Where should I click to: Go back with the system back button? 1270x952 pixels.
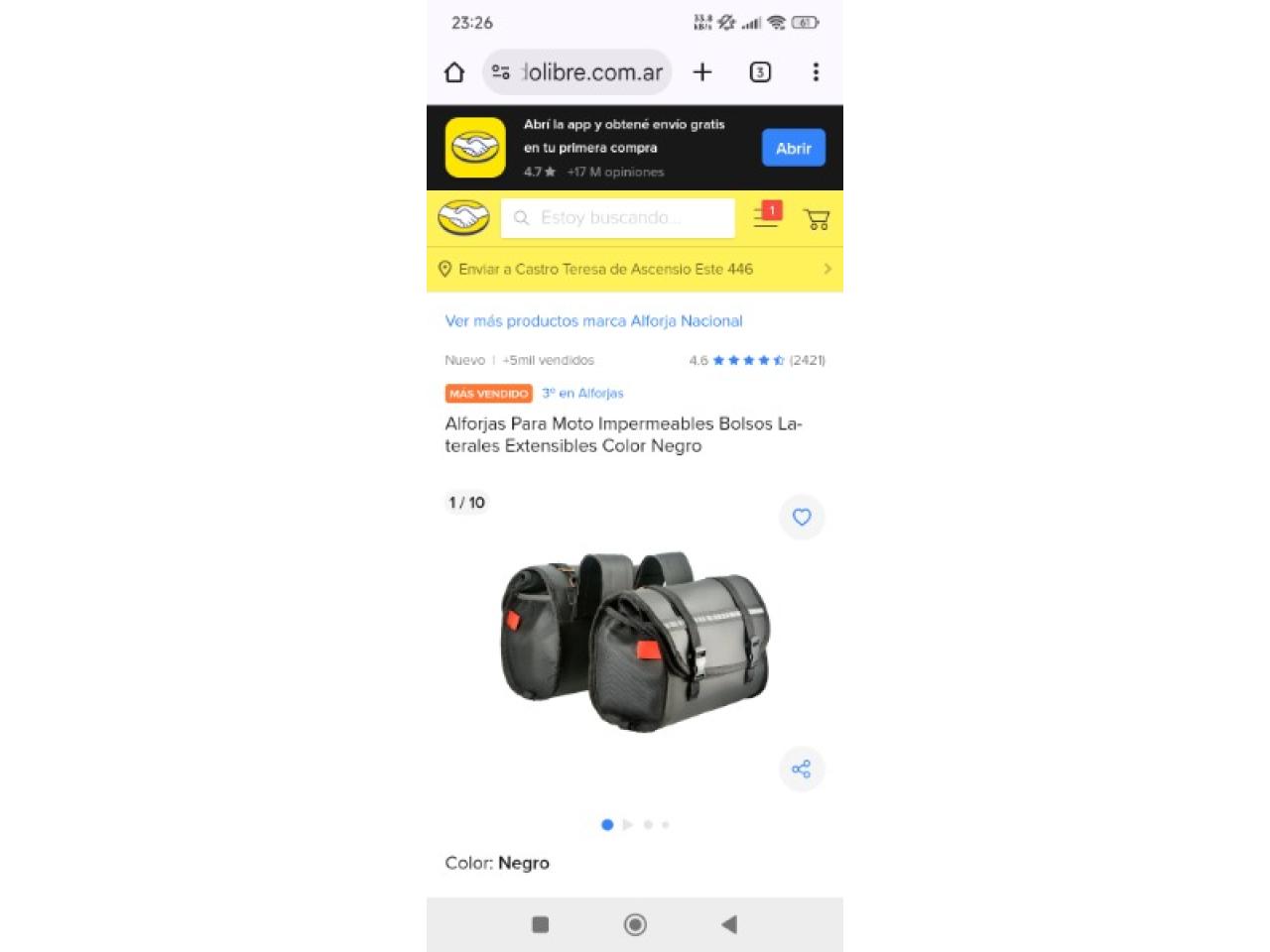pyautogui.click(x=729, y=924)
